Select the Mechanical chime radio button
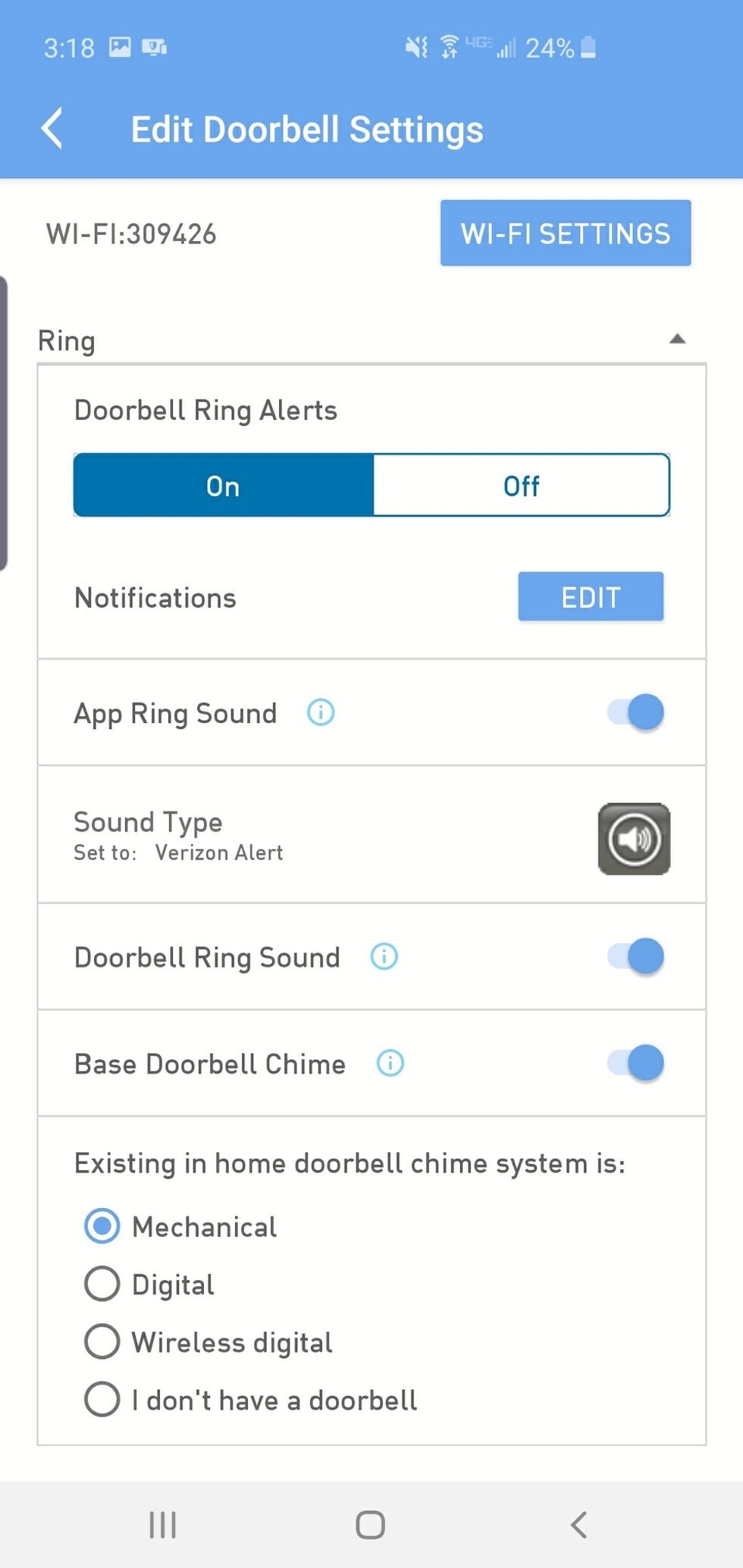 coord(102,1225)
